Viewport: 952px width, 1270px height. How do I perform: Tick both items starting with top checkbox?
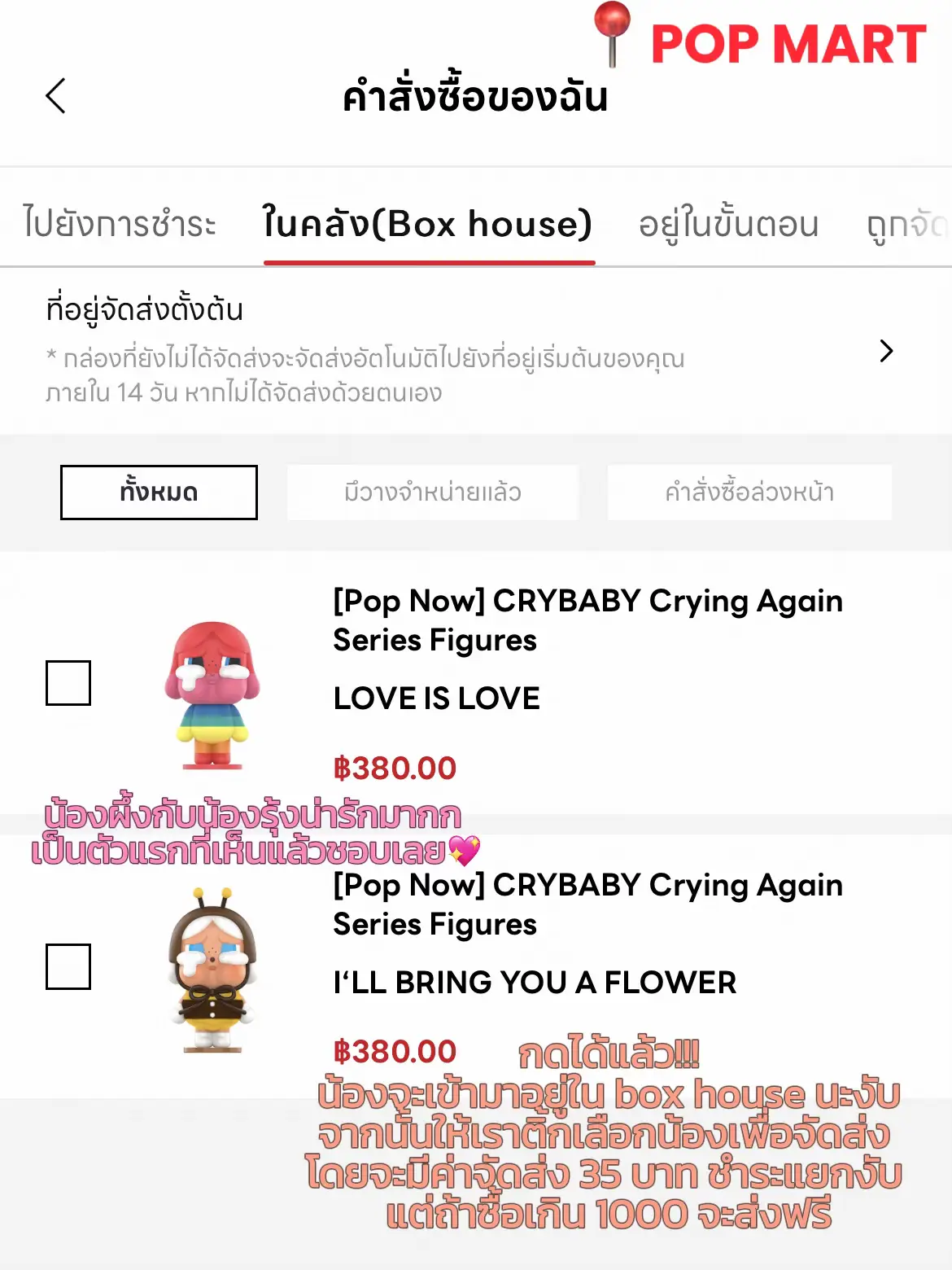click(x=69, y=684)
